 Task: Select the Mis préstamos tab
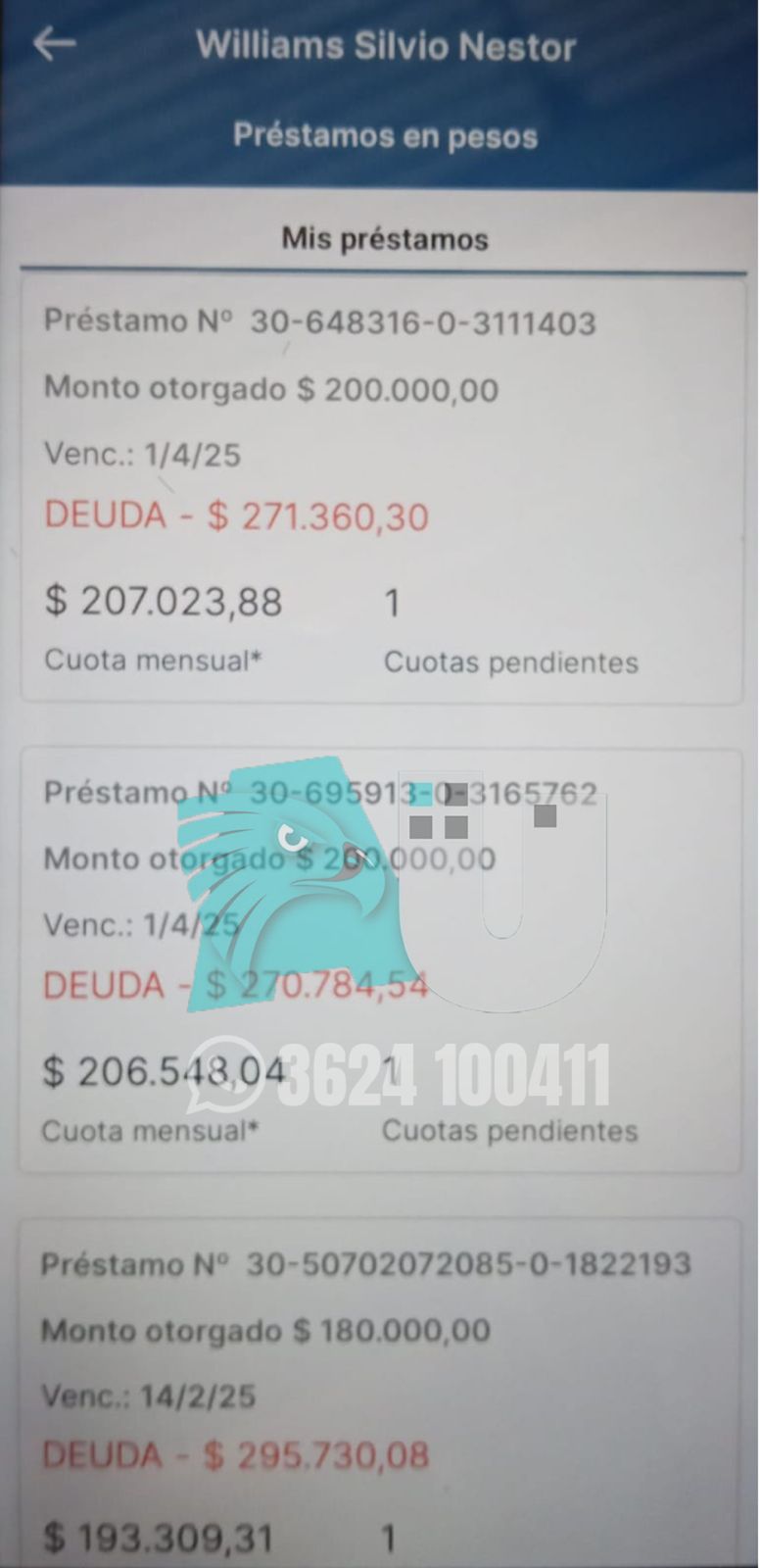tap(384, 240)
